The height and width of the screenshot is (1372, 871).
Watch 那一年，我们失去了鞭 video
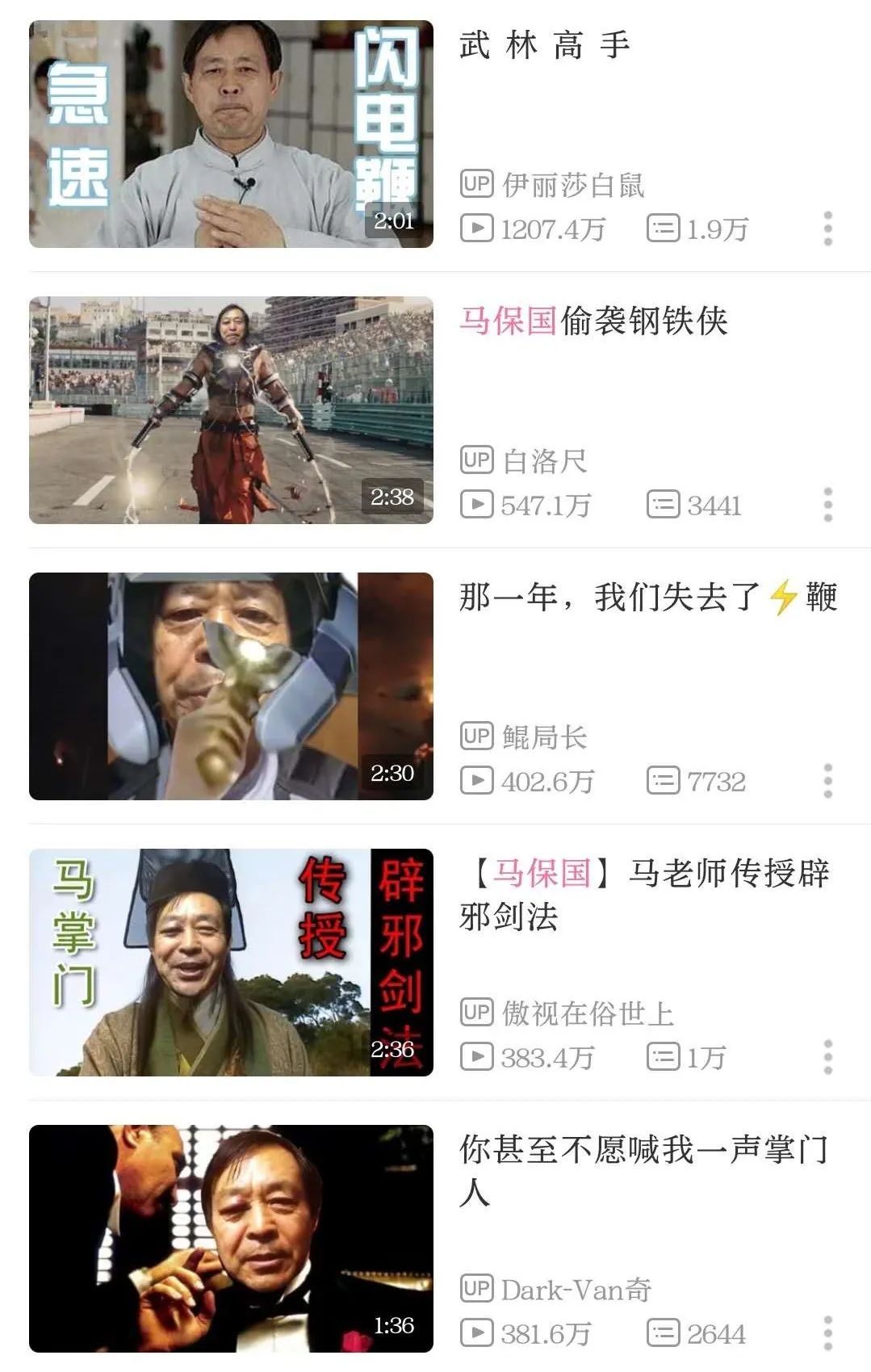click(x=231, y=686)
